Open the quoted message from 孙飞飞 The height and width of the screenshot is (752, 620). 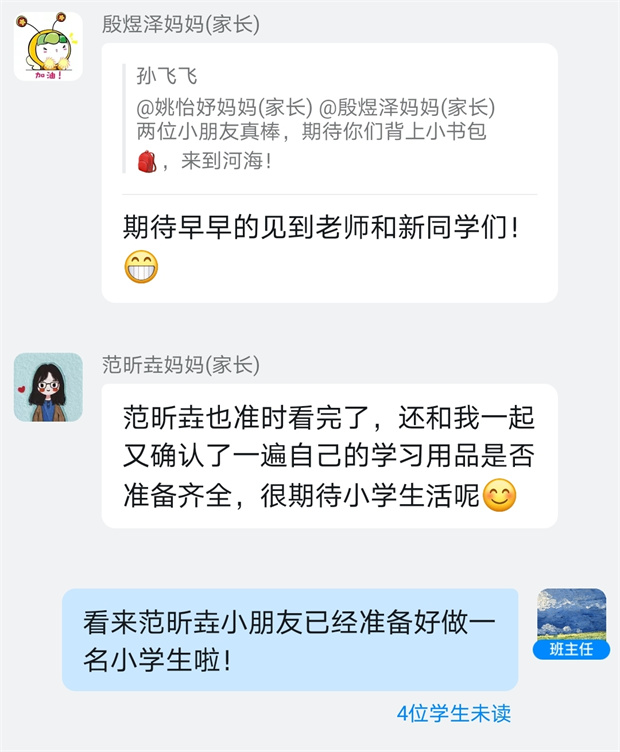coord(329,119)
